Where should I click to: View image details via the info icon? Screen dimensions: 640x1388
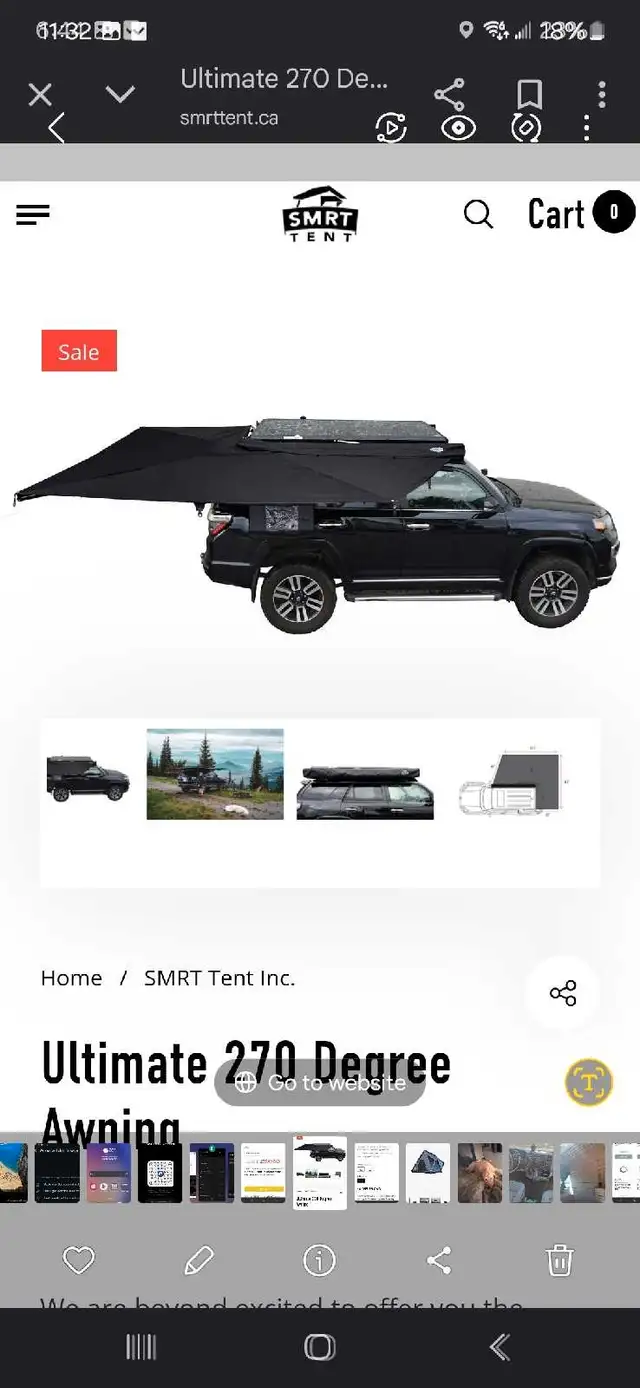click(x=319, y=1260)
